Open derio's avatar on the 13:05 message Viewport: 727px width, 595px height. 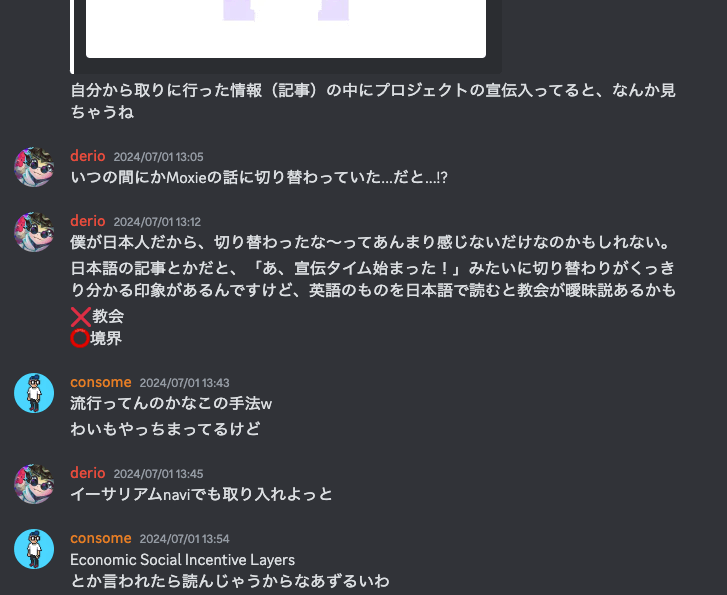pos(34,167)
